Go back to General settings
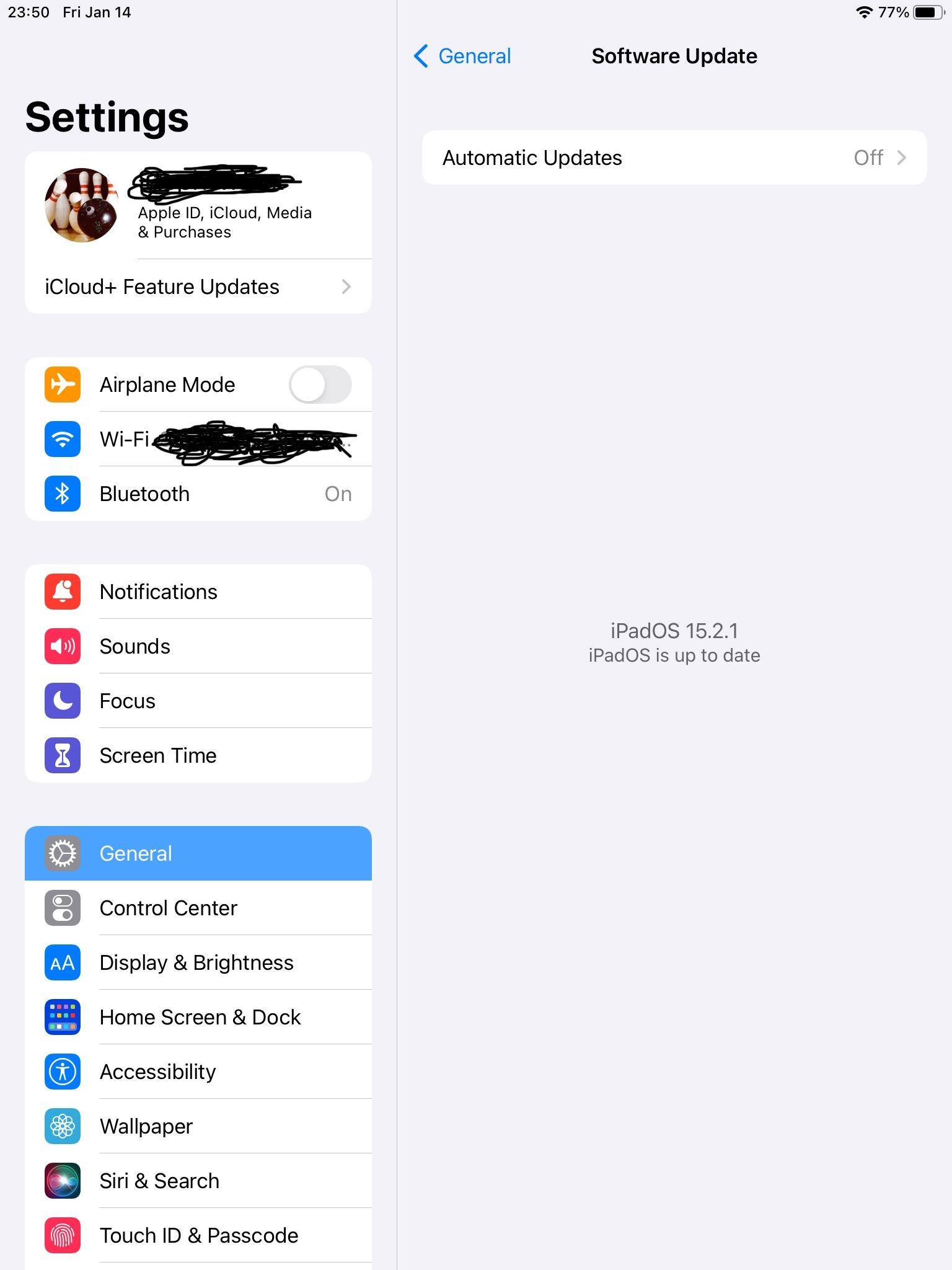This screenshot has height=1270, width=952. [462, 56]
